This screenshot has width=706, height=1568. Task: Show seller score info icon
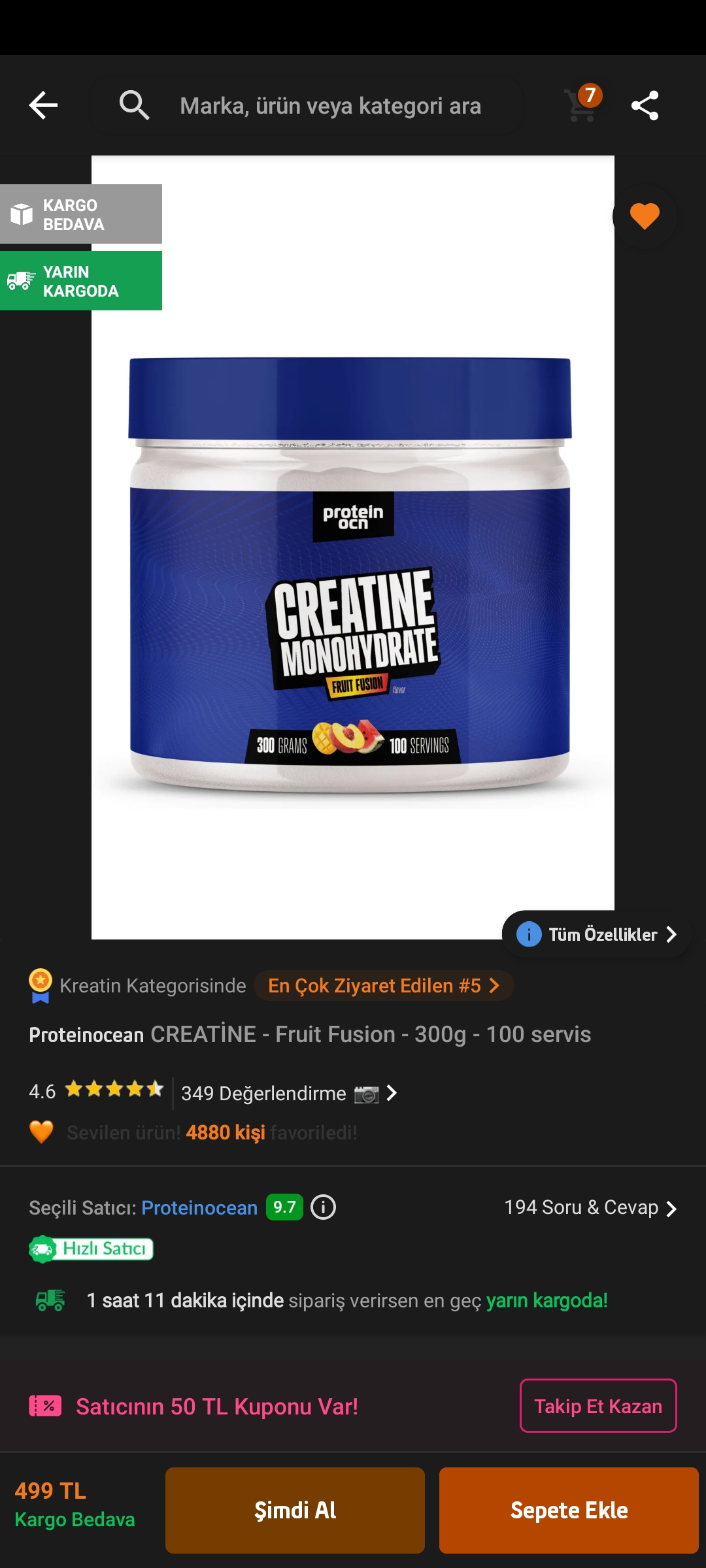(x=324, y=1207)
